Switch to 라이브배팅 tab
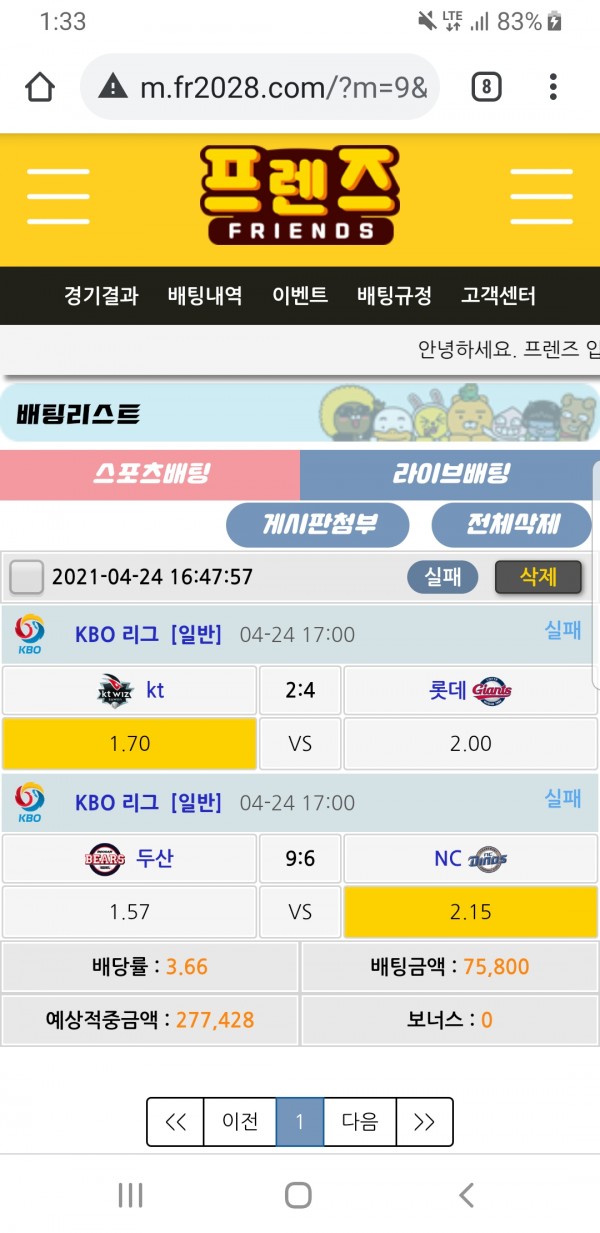This screenshot has height=1233, width=600. (x=450, y=474)
